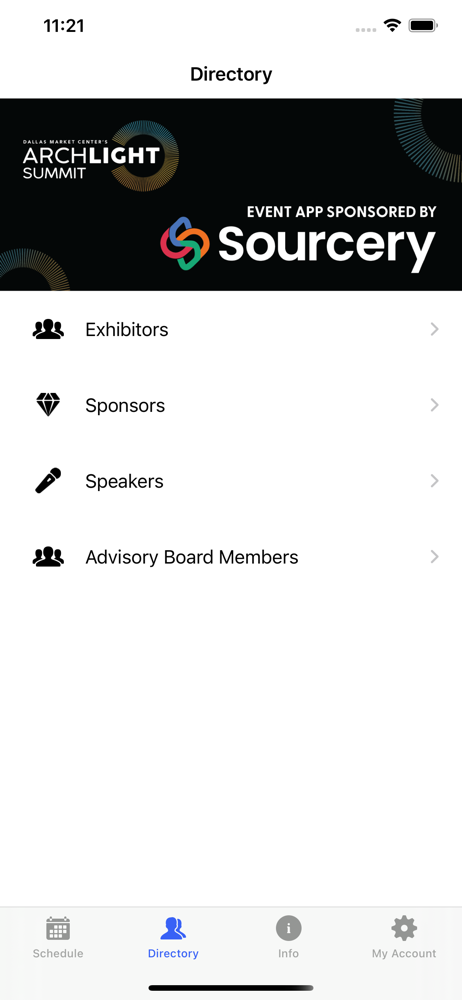Switch to the Schedule tab
The image size is (462, 1000).
pos(58,938)
